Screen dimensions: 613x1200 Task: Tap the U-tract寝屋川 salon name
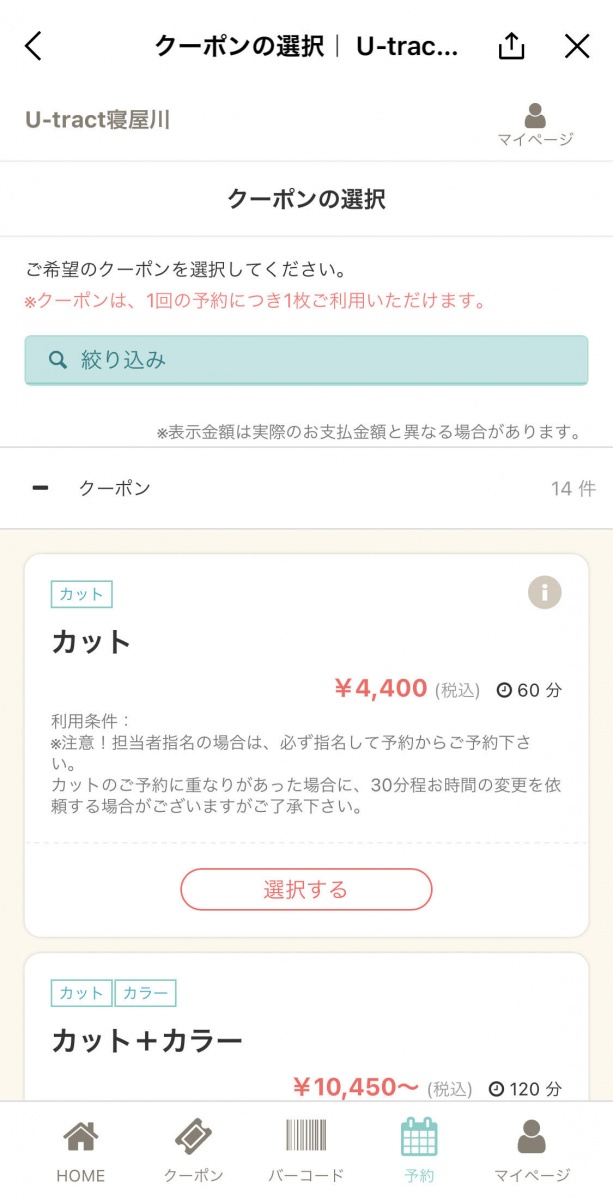[x=97, y=120]
